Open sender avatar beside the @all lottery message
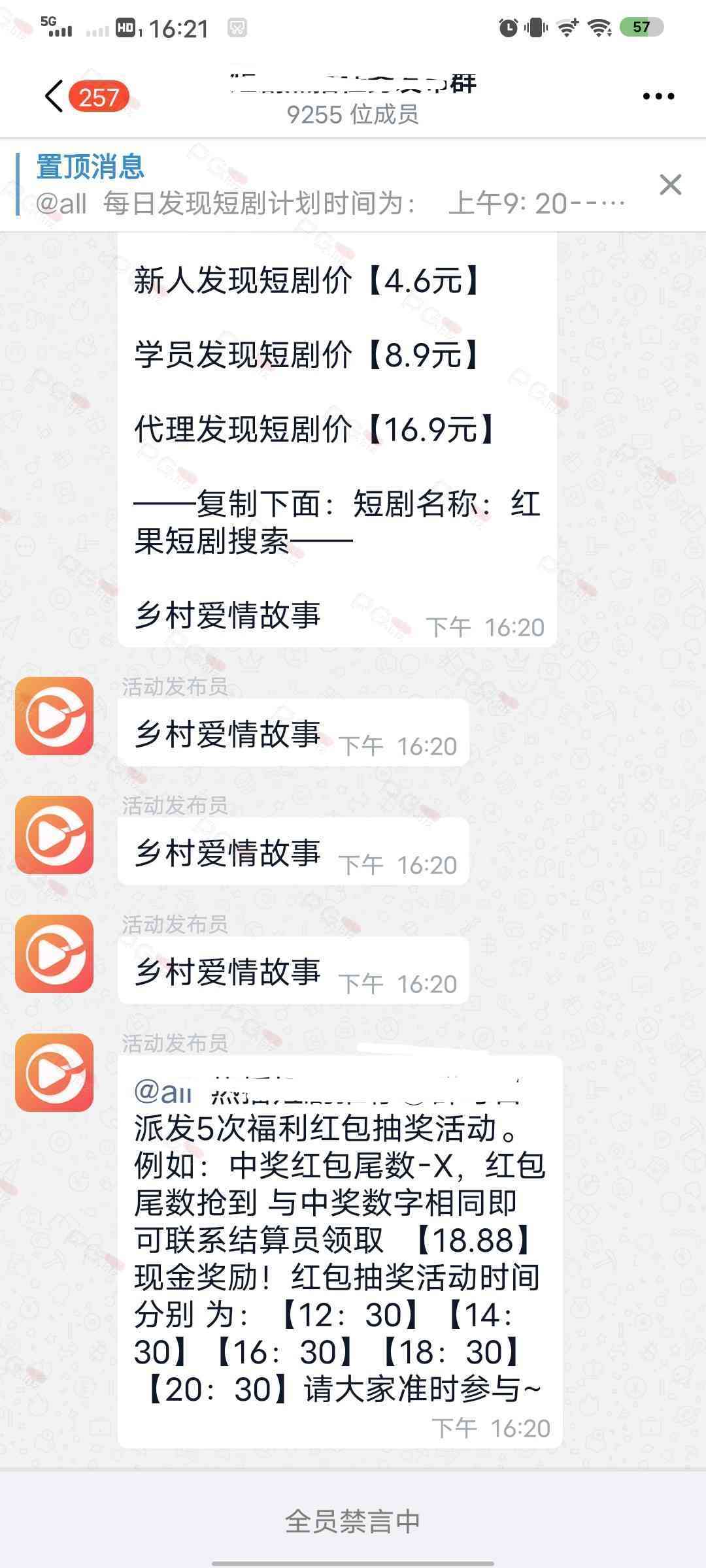Viewport: 706px width, 1568px height. point(54,1072)
